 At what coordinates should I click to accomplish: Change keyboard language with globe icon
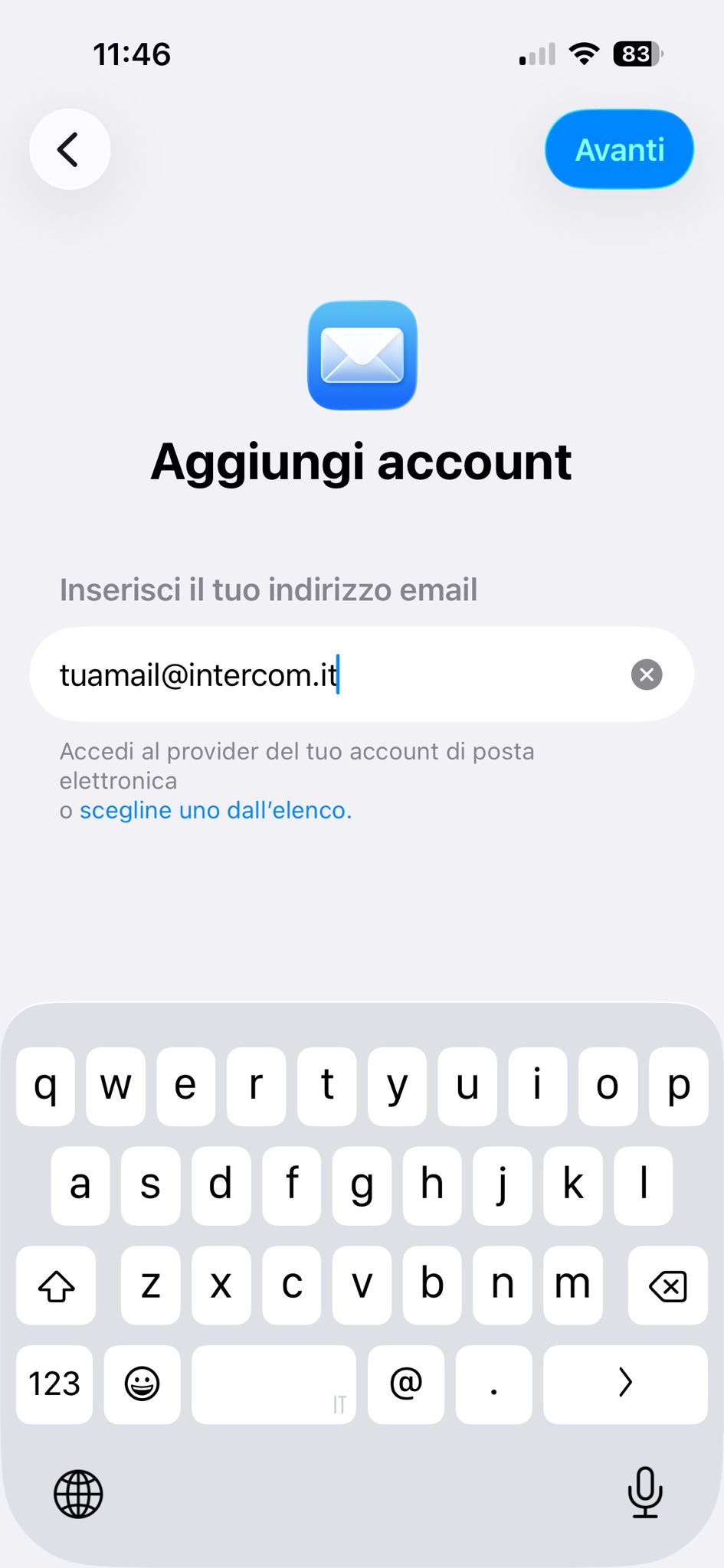point(78,1493)
